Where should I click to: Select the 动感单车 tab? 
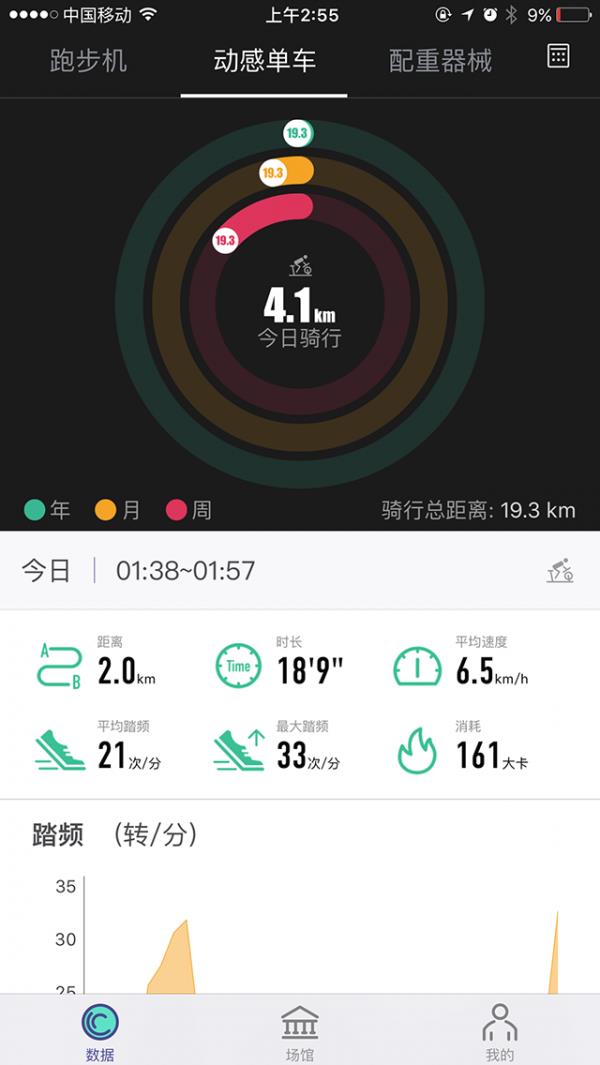[x=264, y=60]
